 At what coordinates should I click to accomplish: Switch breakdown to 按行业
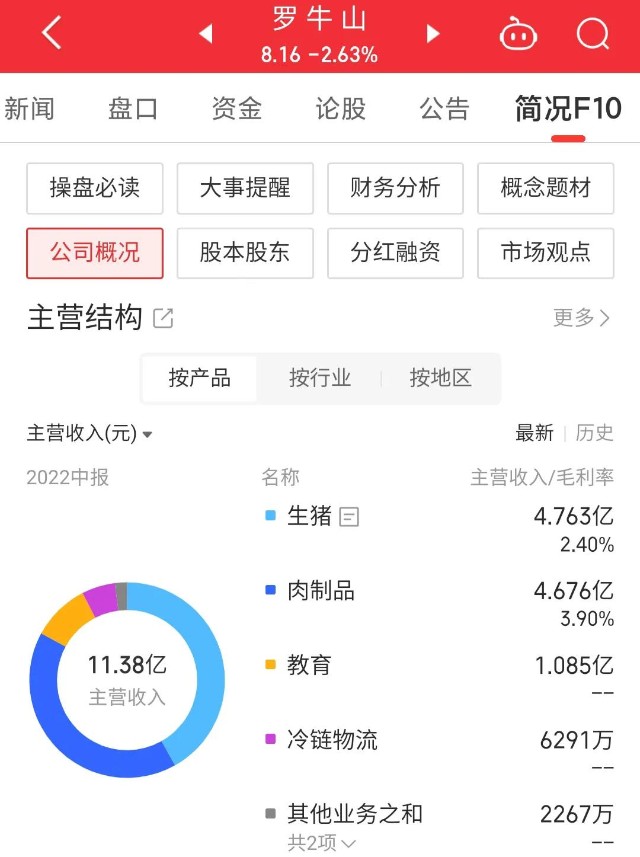click(x=320, y=378)
